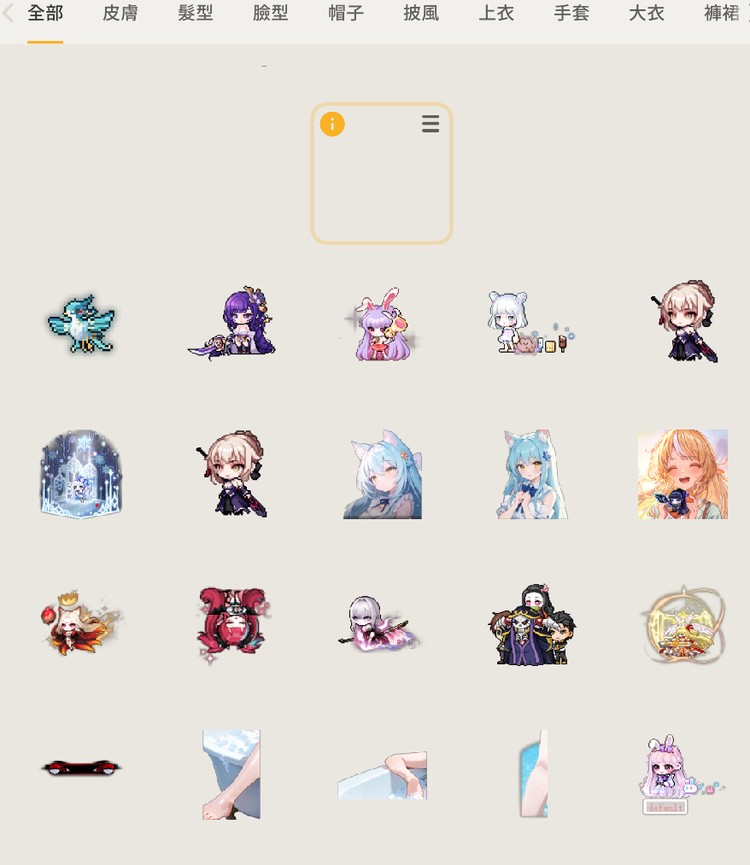The height and width of the screenshot is (865, 750).
Task: Open the blonde laughing girl picture
Action: [683, 474]
